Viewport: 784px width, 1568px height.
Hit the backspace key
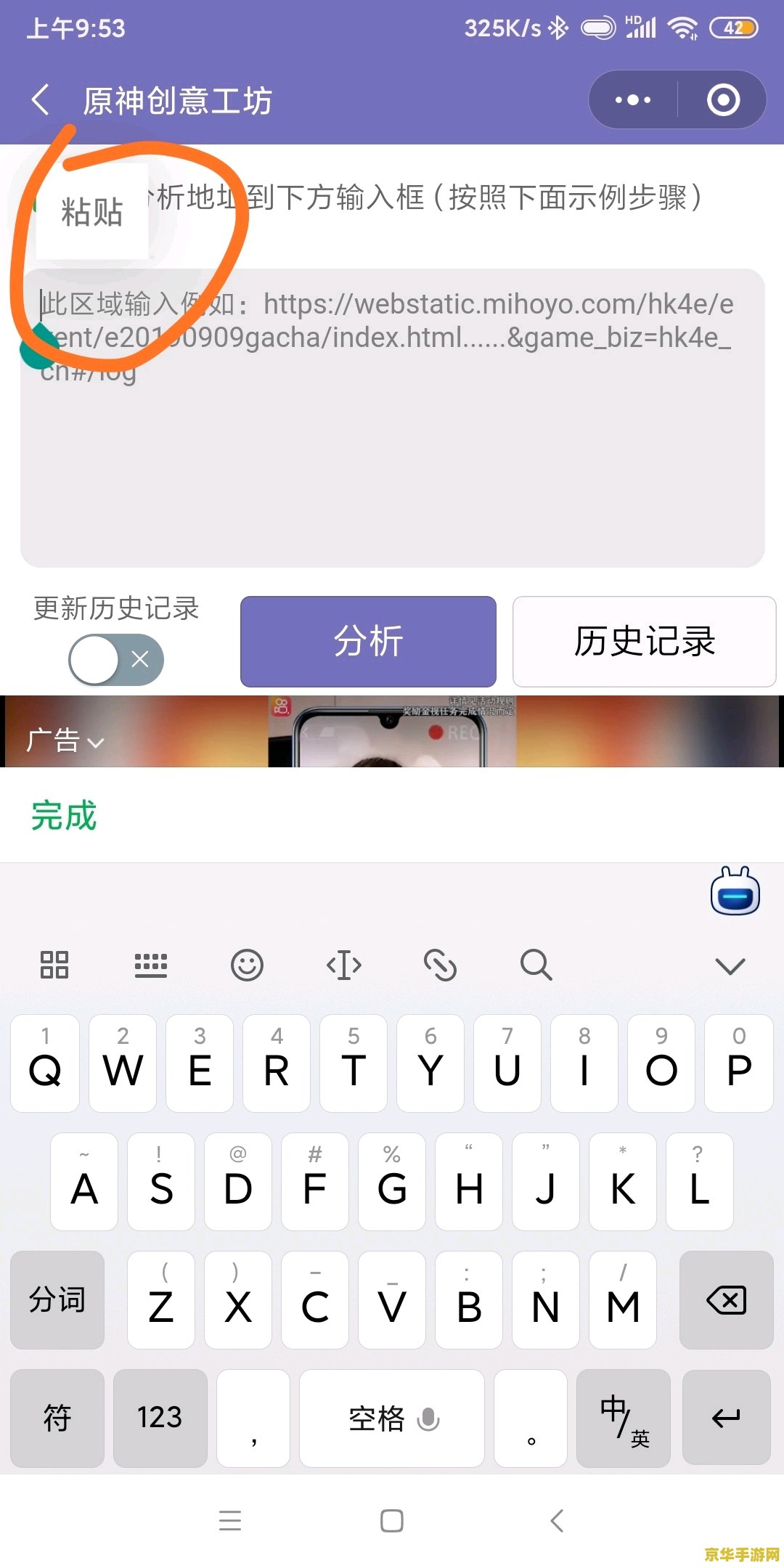click(x=726, y=1300)
